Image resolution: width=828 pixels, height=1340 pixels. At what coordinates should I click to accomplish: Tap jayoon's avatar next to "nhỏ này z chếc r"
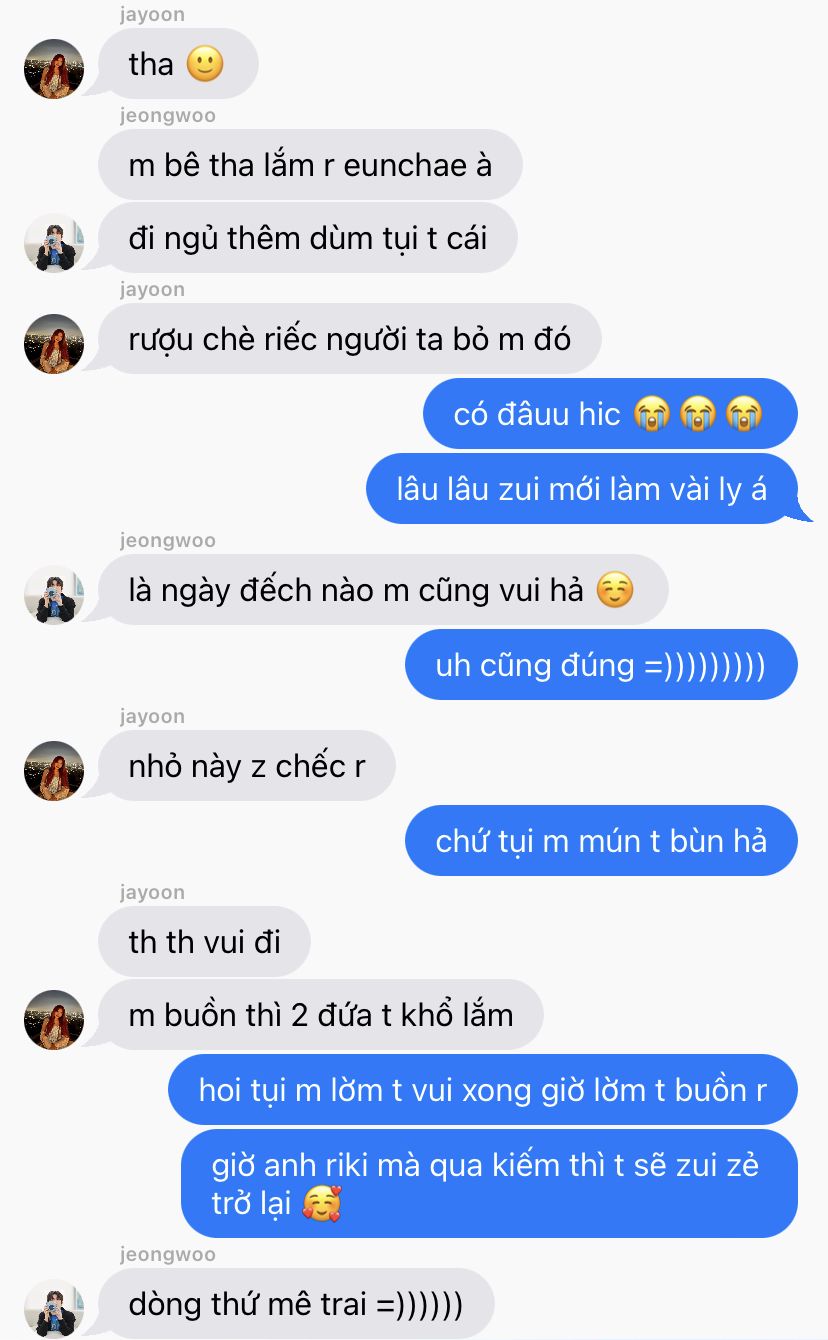click(x=54, y=771)
